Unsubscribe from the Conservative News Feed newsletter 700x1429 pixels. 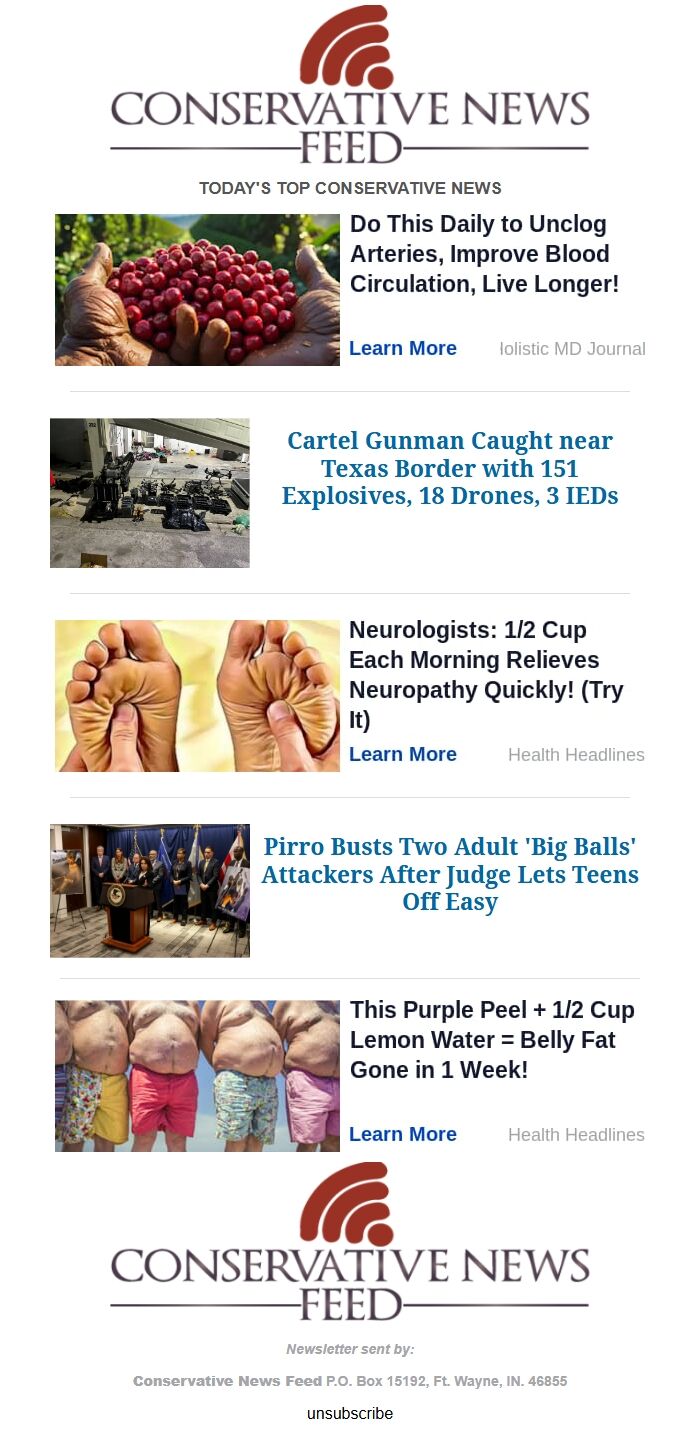[x=350, y=1413]
